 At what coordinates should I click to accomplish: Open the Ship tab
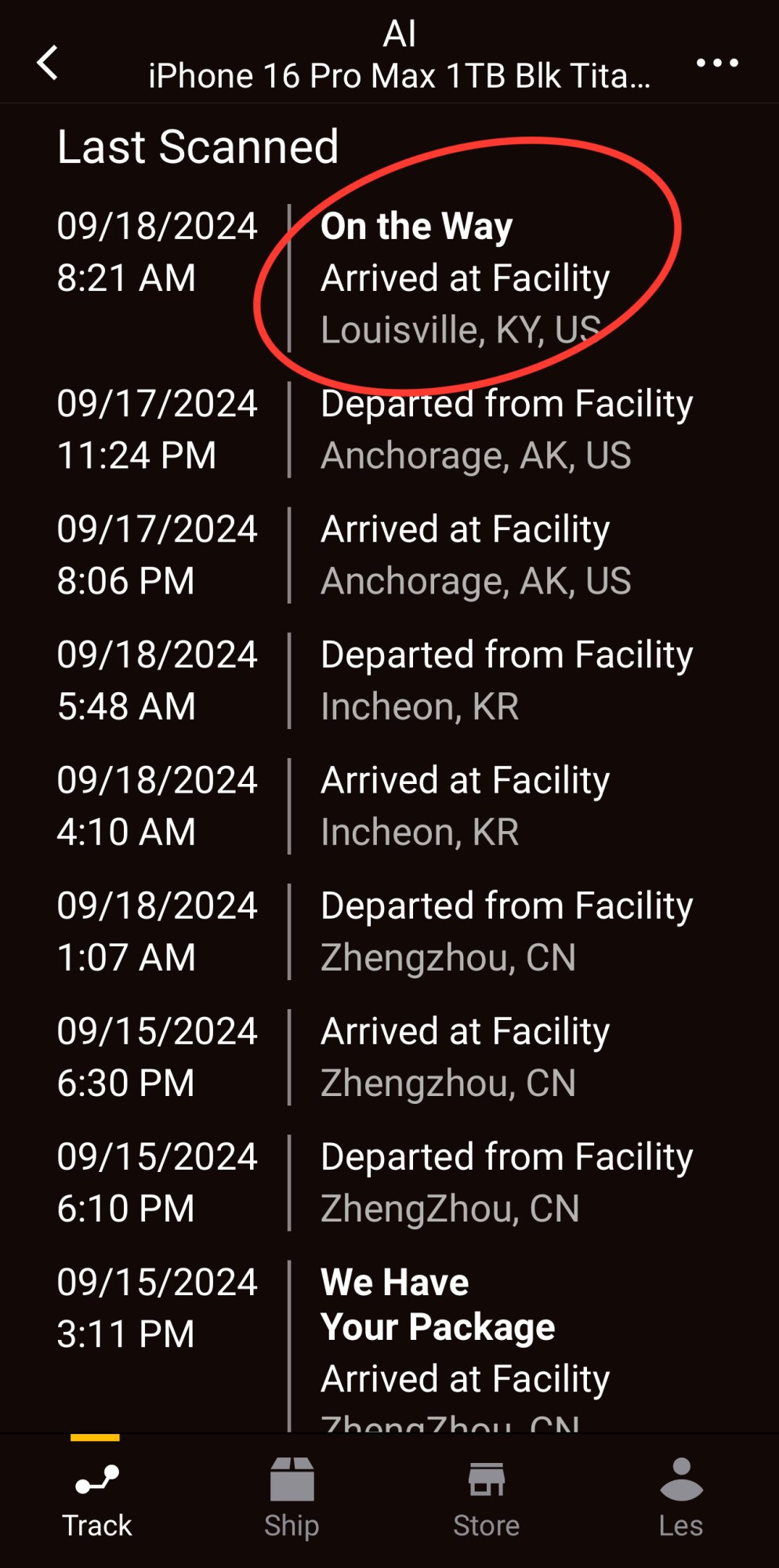click(292, 1499)
